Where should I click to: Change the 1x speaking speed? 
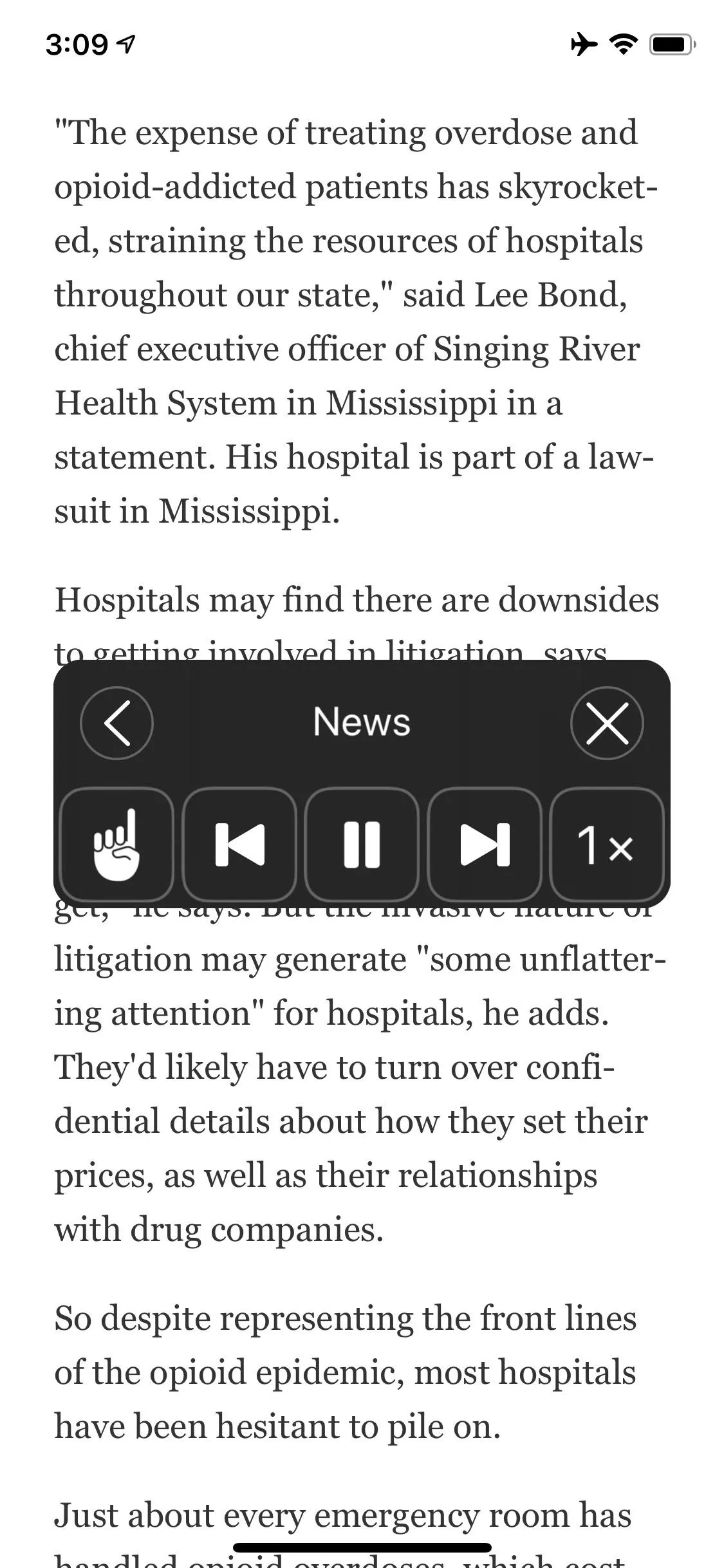(607, 845)
